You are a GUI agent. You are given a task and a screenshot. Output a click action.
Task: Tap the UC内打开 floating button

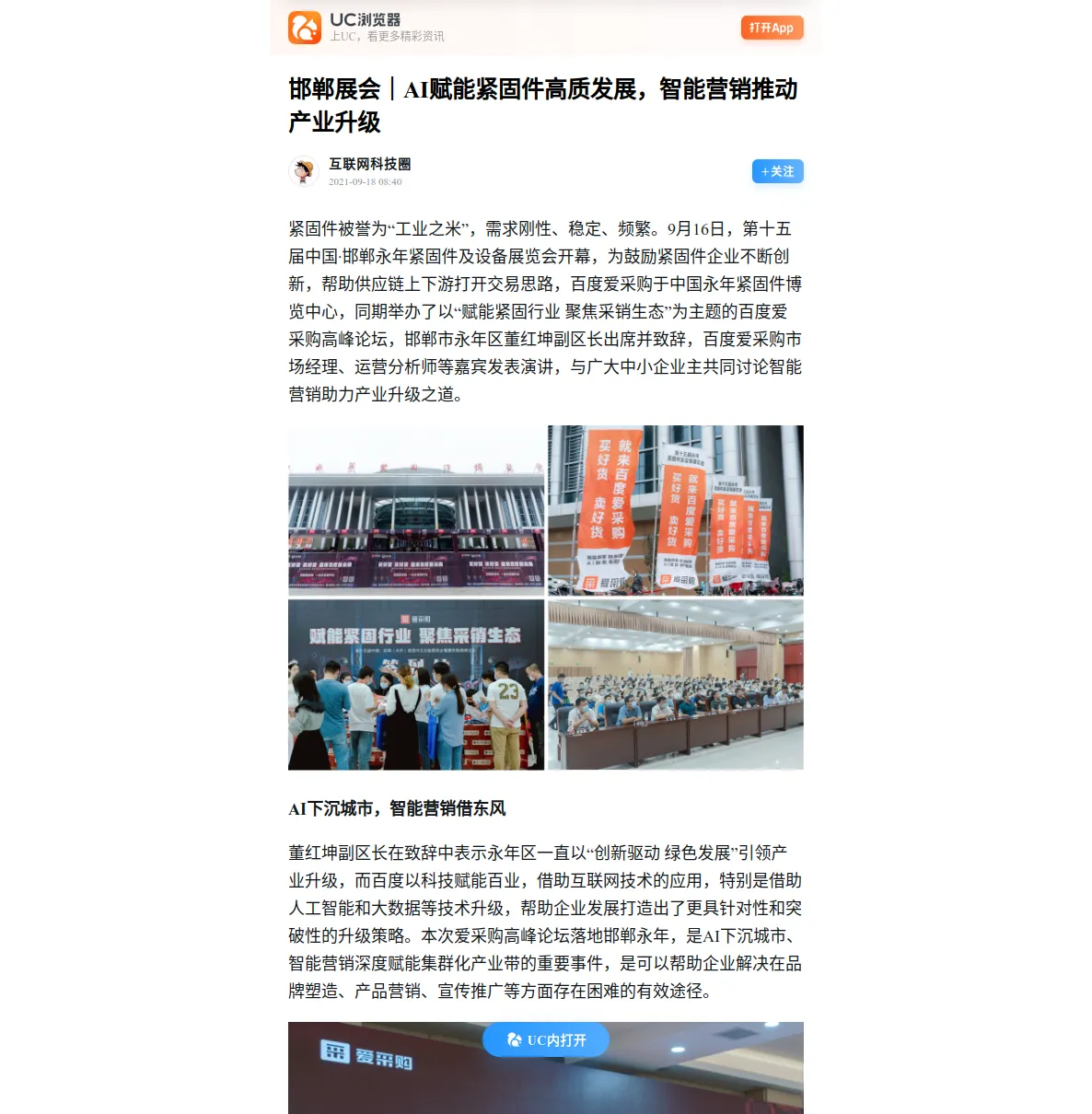coord(546,1040)
